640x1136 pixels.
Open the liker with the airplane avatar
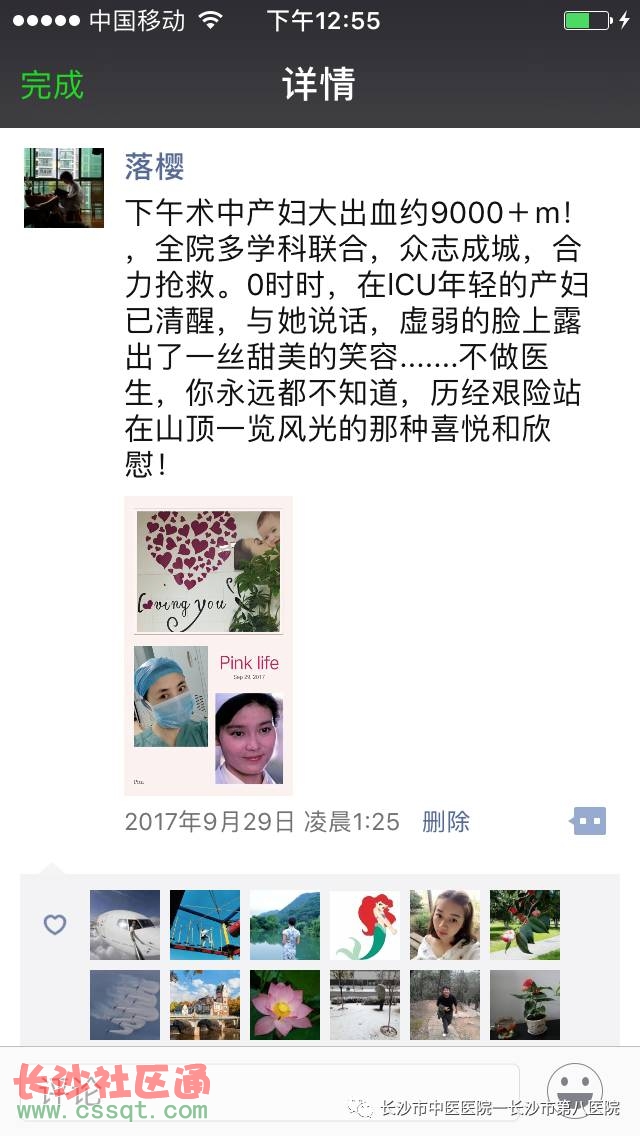[x=125, y=925]
